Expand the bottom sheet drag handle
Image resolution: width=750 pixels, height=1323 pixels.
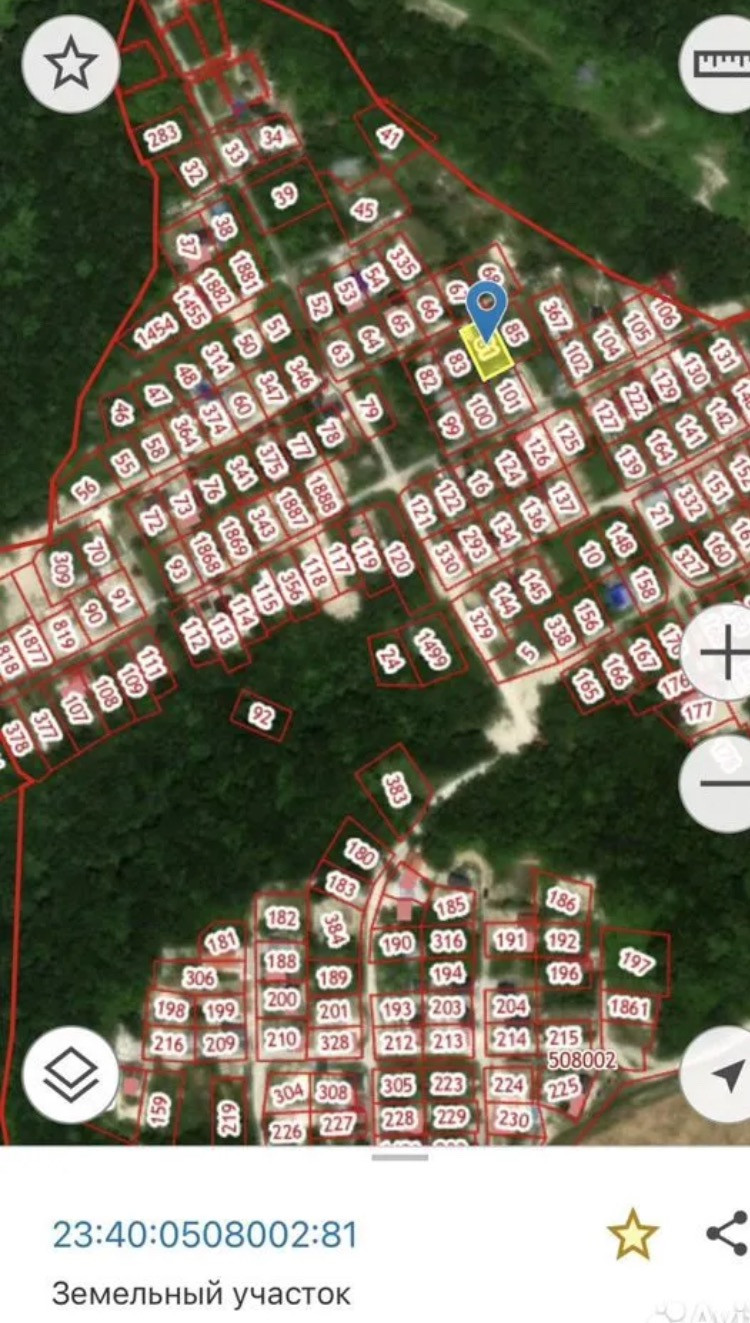point(400,1157)
